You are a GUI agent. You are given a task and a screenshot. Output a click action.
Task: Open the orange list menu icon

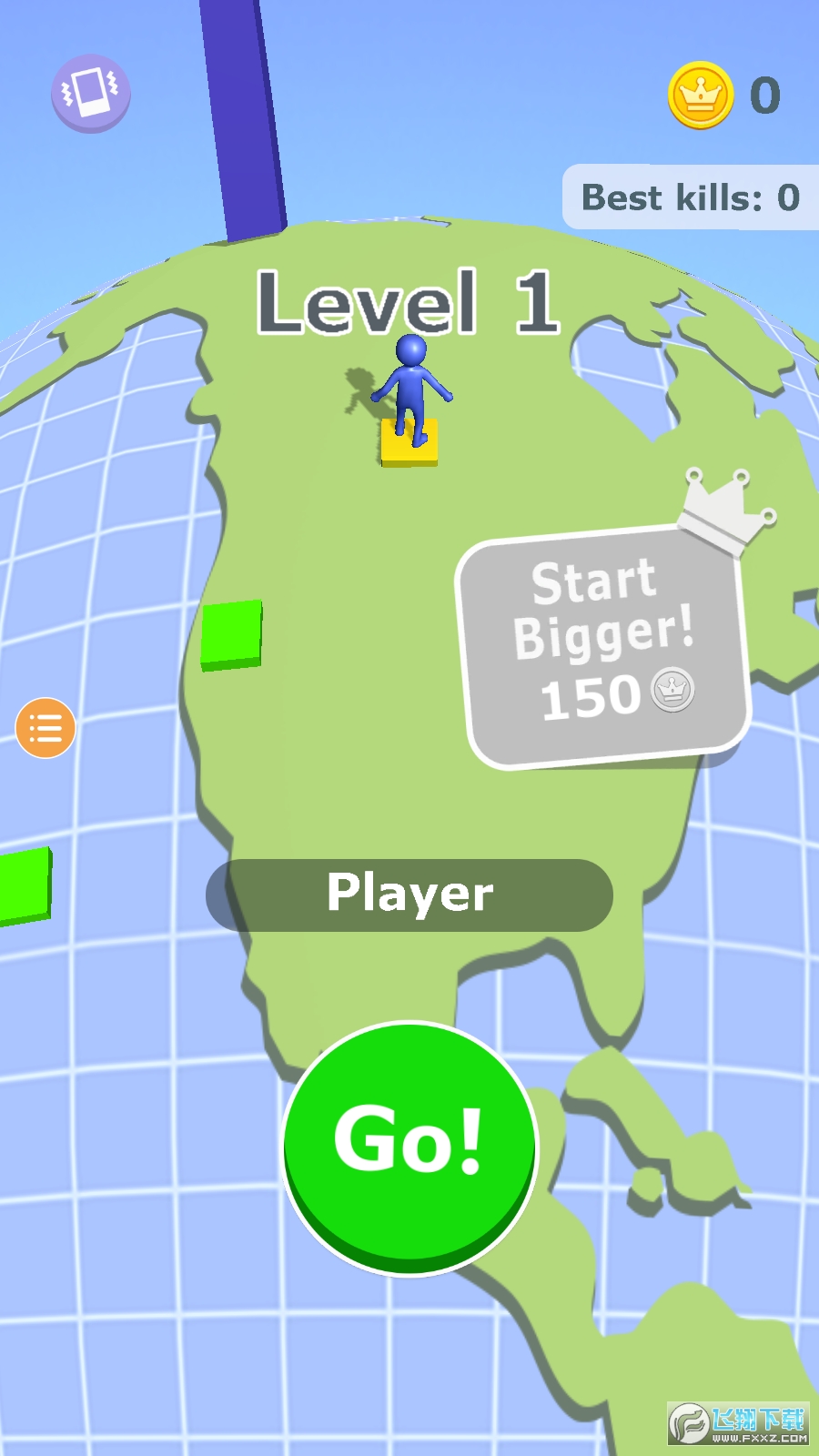click(45, 727)
